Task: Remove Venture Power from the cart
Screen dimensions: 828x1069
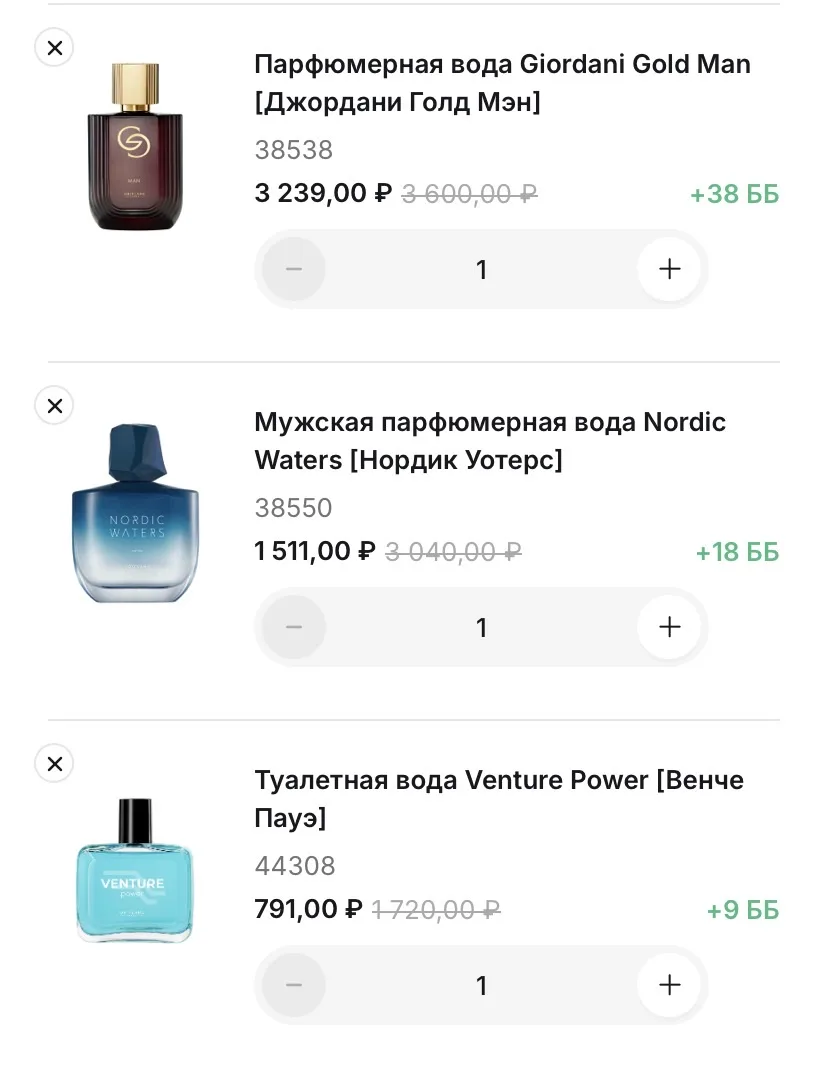Action: pyautogui.click(x=54, y=763)
